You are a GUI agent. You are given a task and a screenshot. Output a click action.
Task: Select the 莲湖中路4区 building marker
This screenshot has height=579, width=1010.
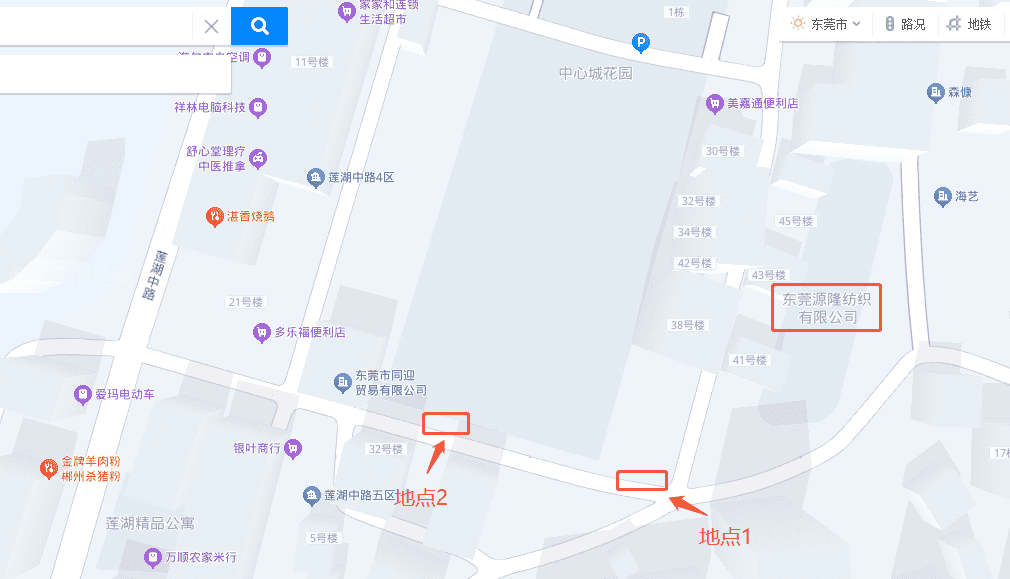(x=315, y=177)
